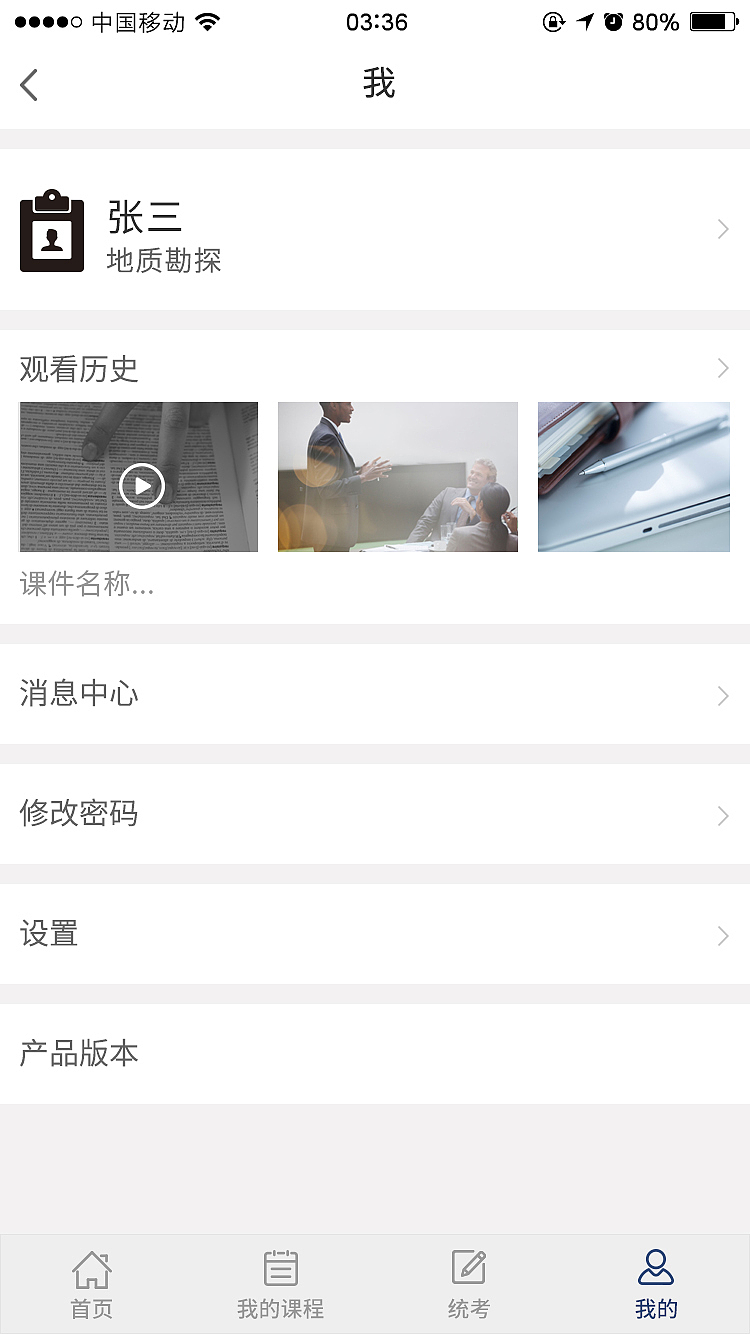Screen dimensions: 750x1334
Task: Tap the alarm clock icon in status bar
Action: click(x=612, y=21)
